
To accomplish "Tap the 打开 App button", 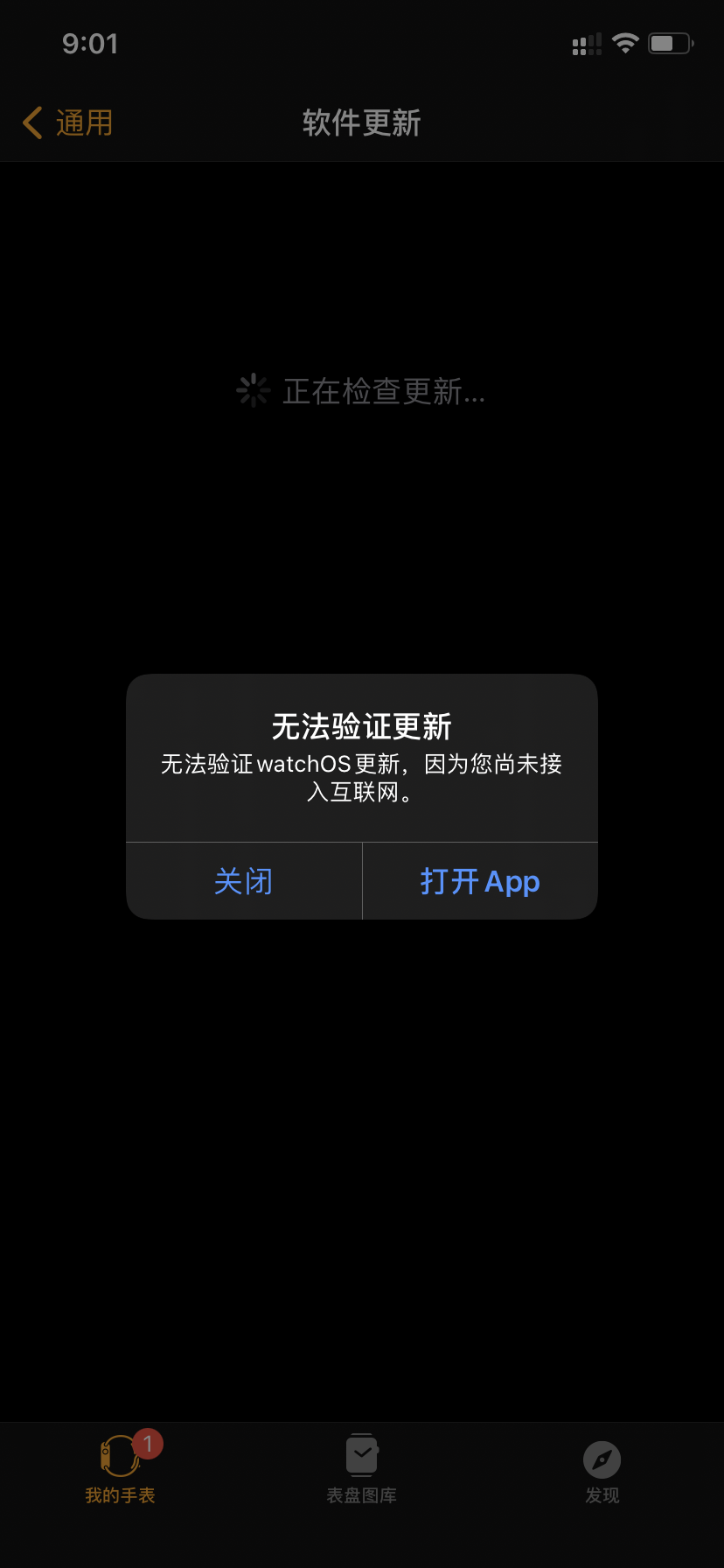I will click(x=480, y=881).
